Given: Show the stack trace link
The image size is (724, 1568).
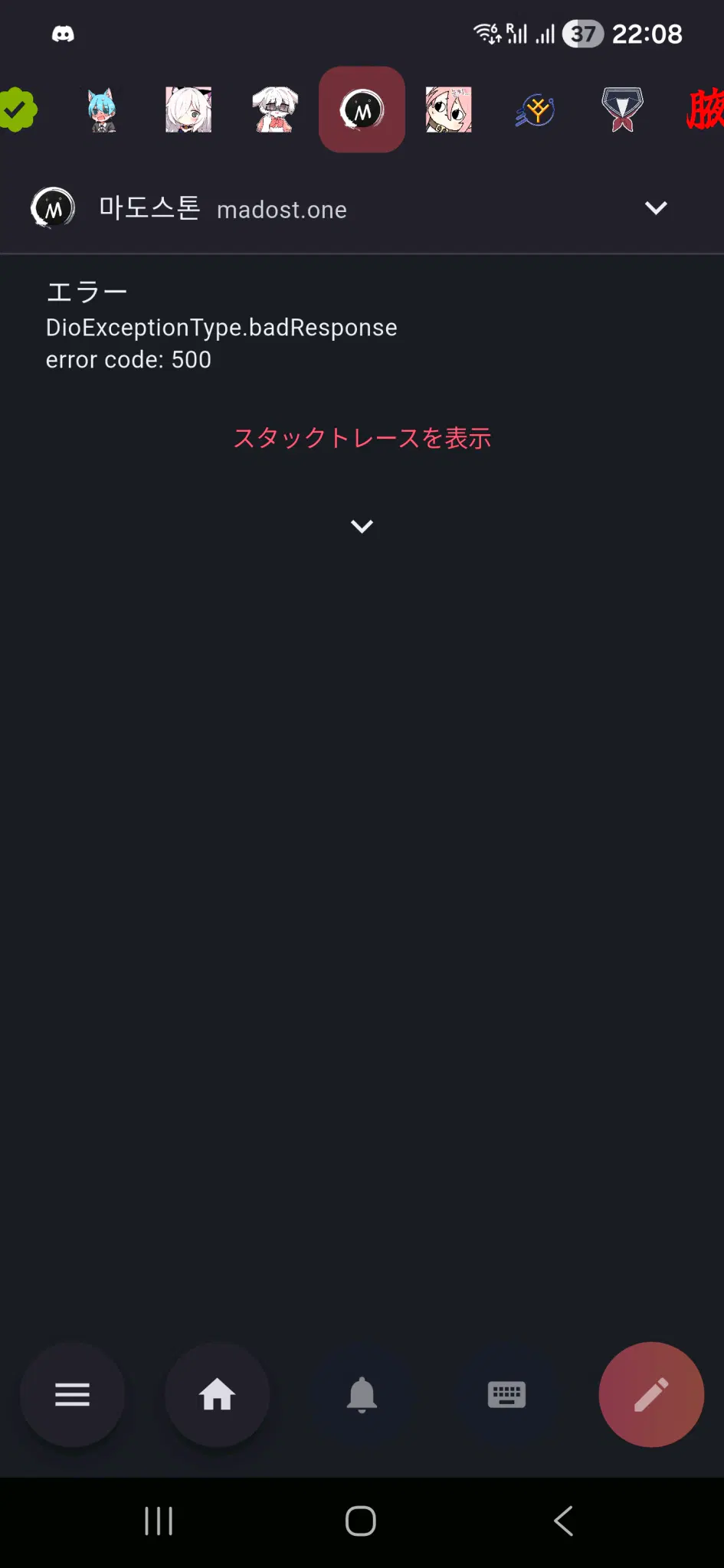Looking at the screenshot, I should click(x=362, y=438).
